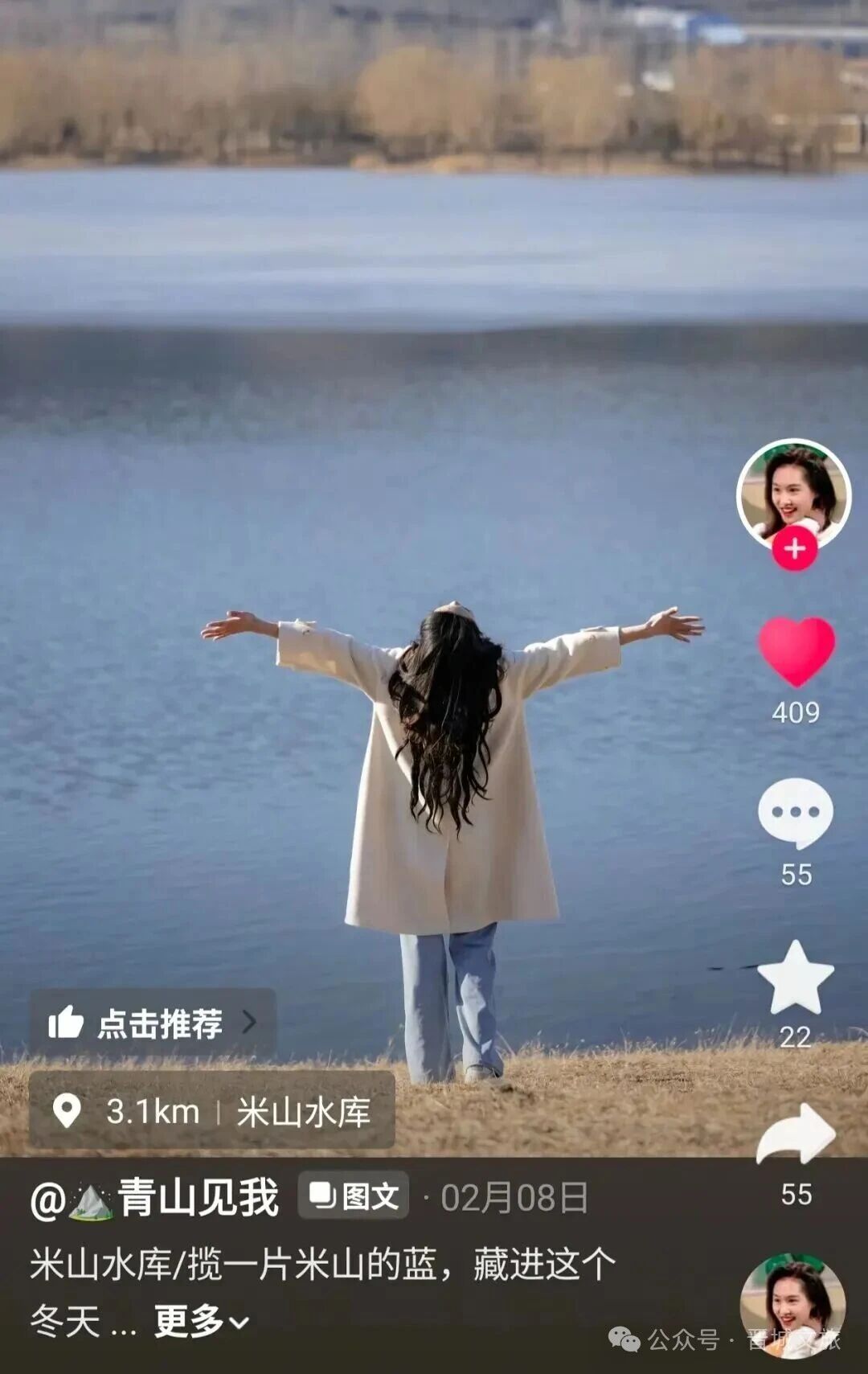Visit the @青山见我 profile name
868x1374 pixels.
pyautogui.click(x=155, y=1198)
